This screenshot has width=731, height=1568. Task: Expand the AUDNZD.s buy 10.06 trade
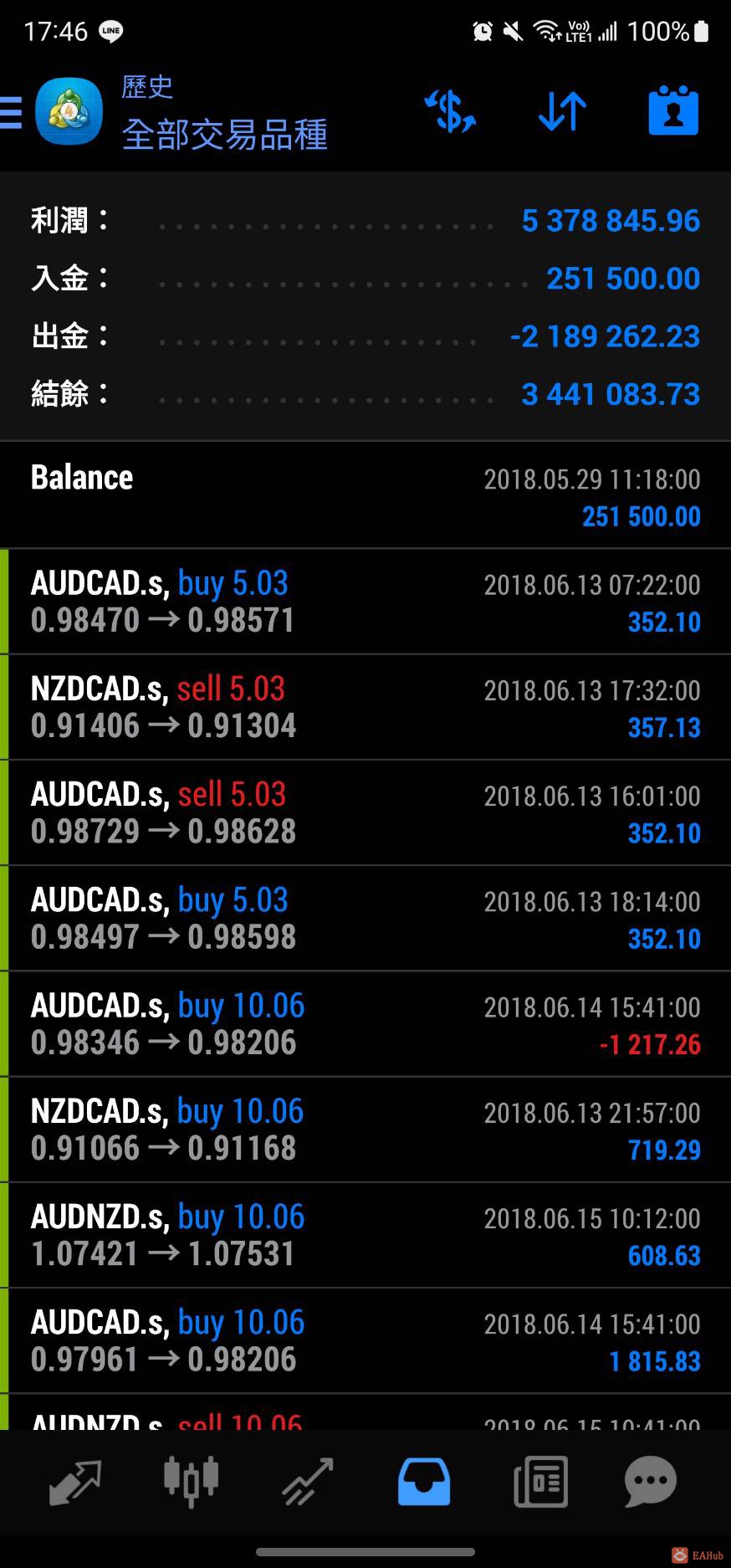pos(365,1235)
